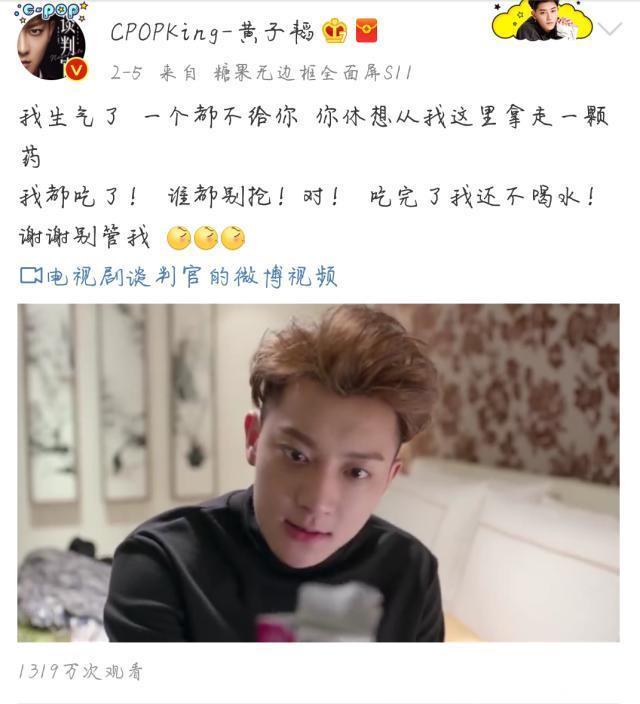This screenshot has height=704, width=640.
Task: Open CPOPKing-黄子韬's profile avatar
Action: tap(52, 44)
